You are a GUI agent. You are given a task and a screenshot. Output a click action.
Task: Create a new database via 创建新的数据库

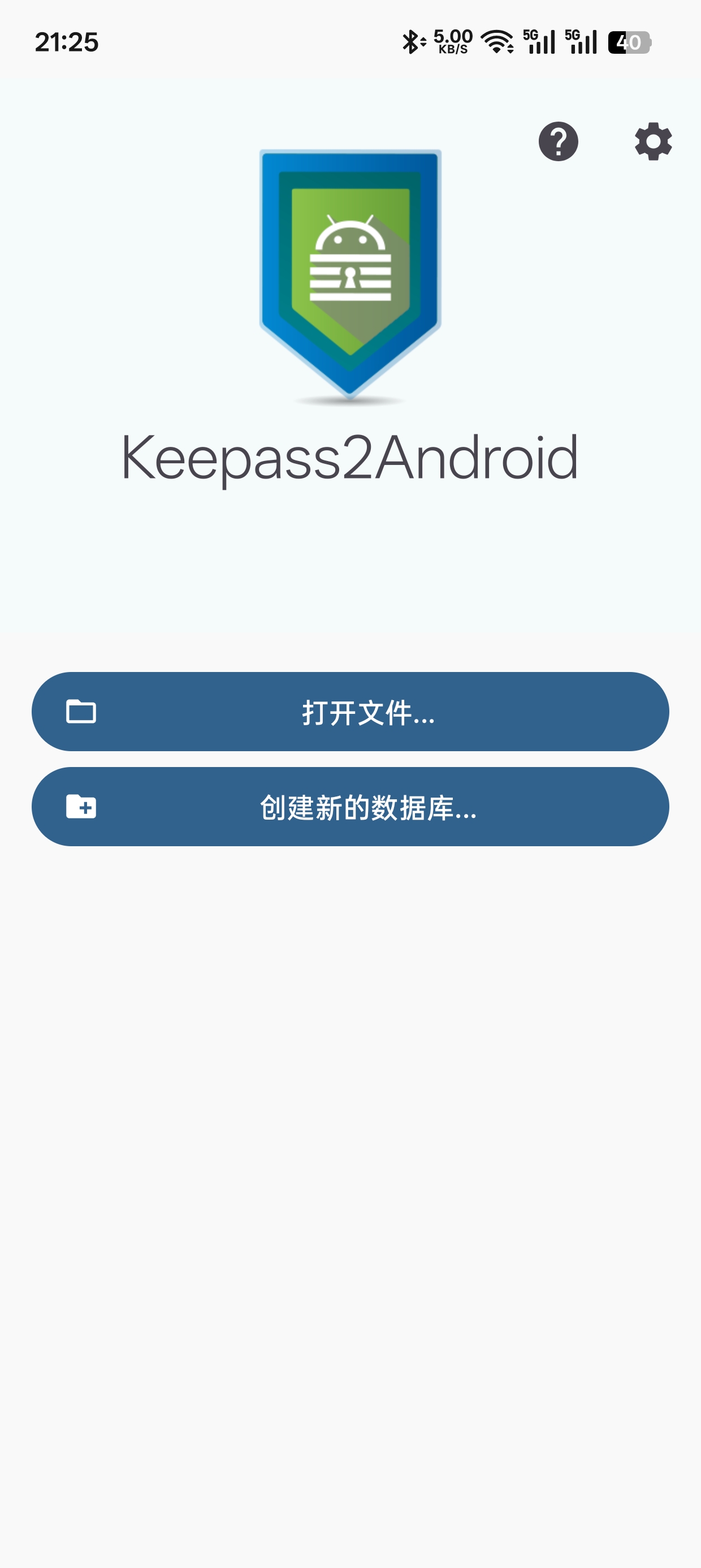(x=350, y=808)
